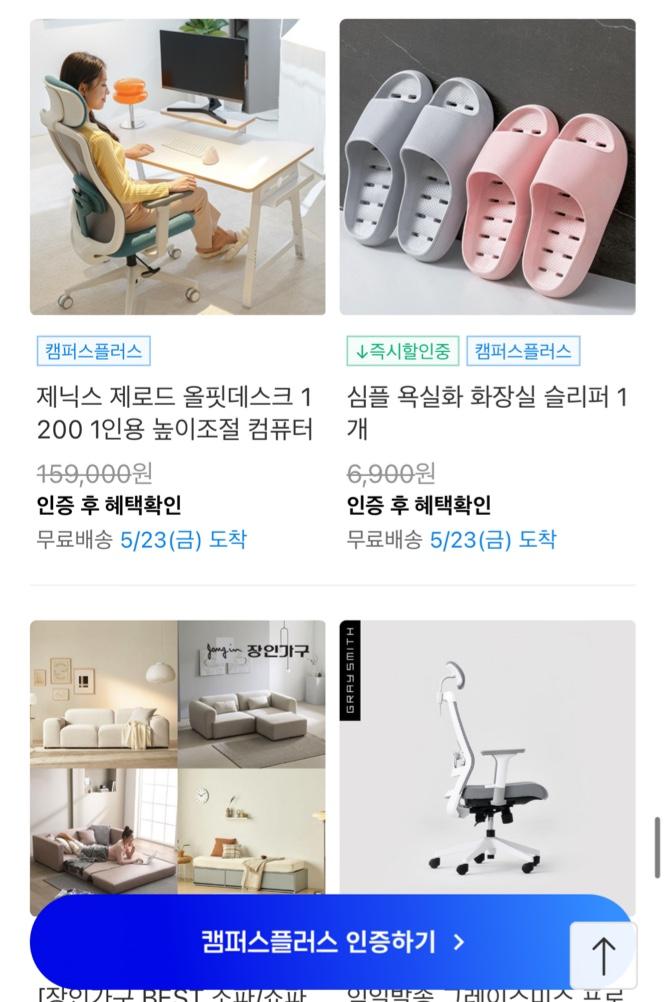Jump back to top with the arrow button

[x=603, y=955]
